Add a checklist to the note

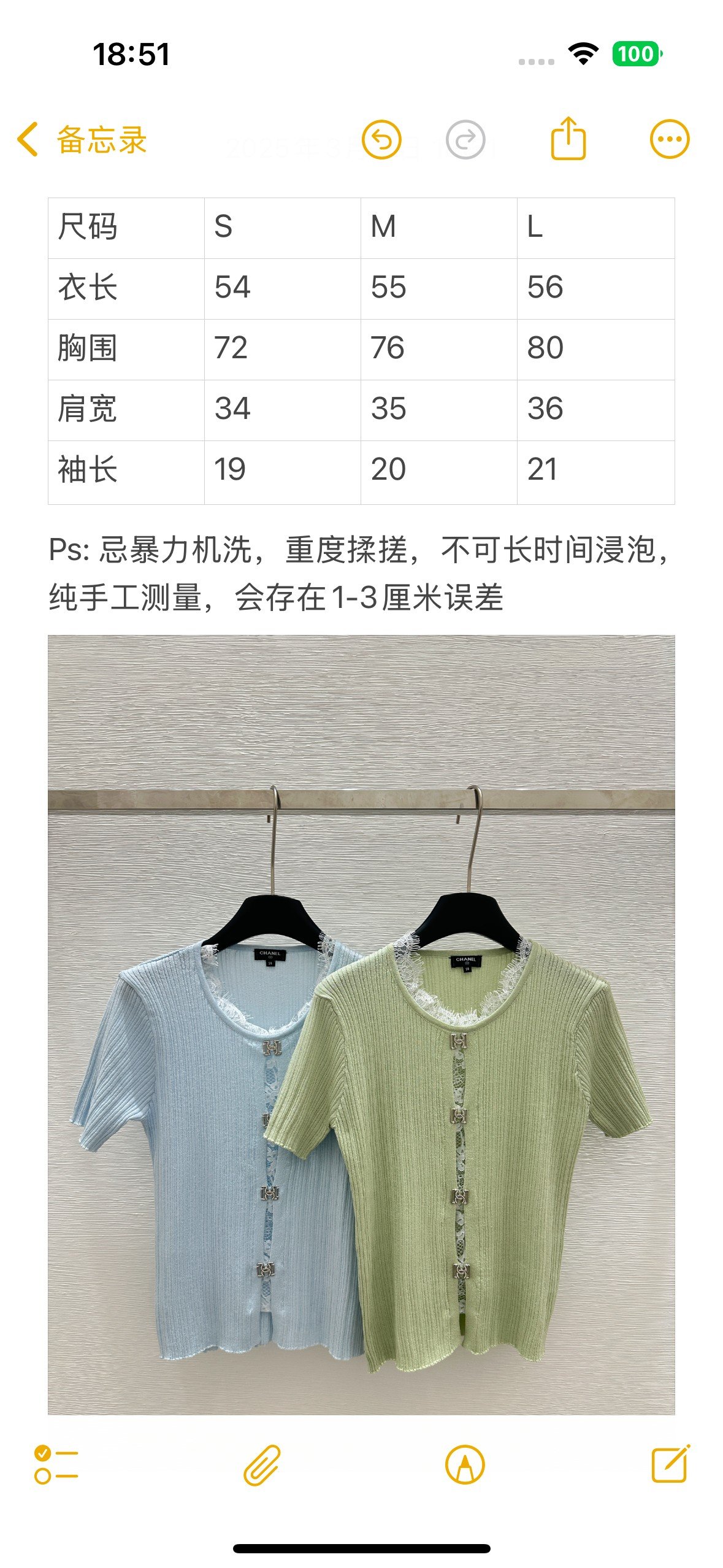point(56,1464)
